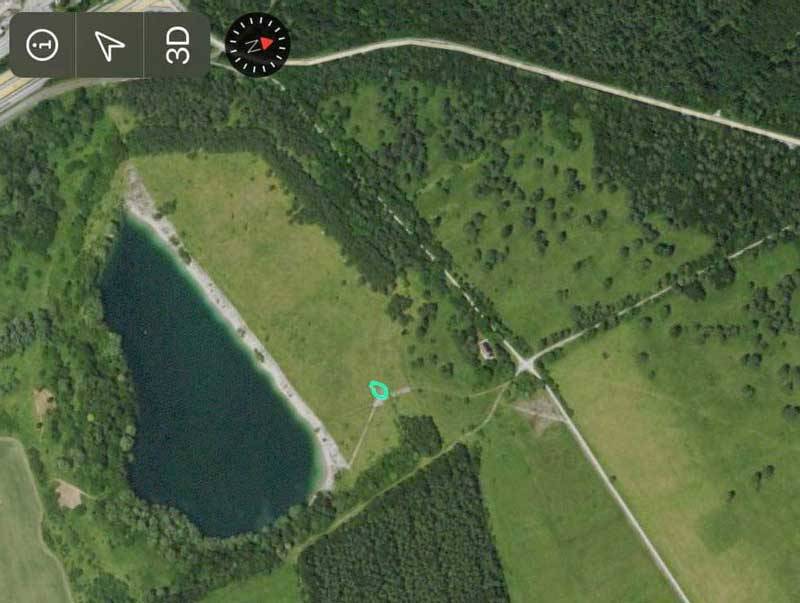Reset map orientation with the compass
The width and height of the screenshot is (800, 603).
257,45
